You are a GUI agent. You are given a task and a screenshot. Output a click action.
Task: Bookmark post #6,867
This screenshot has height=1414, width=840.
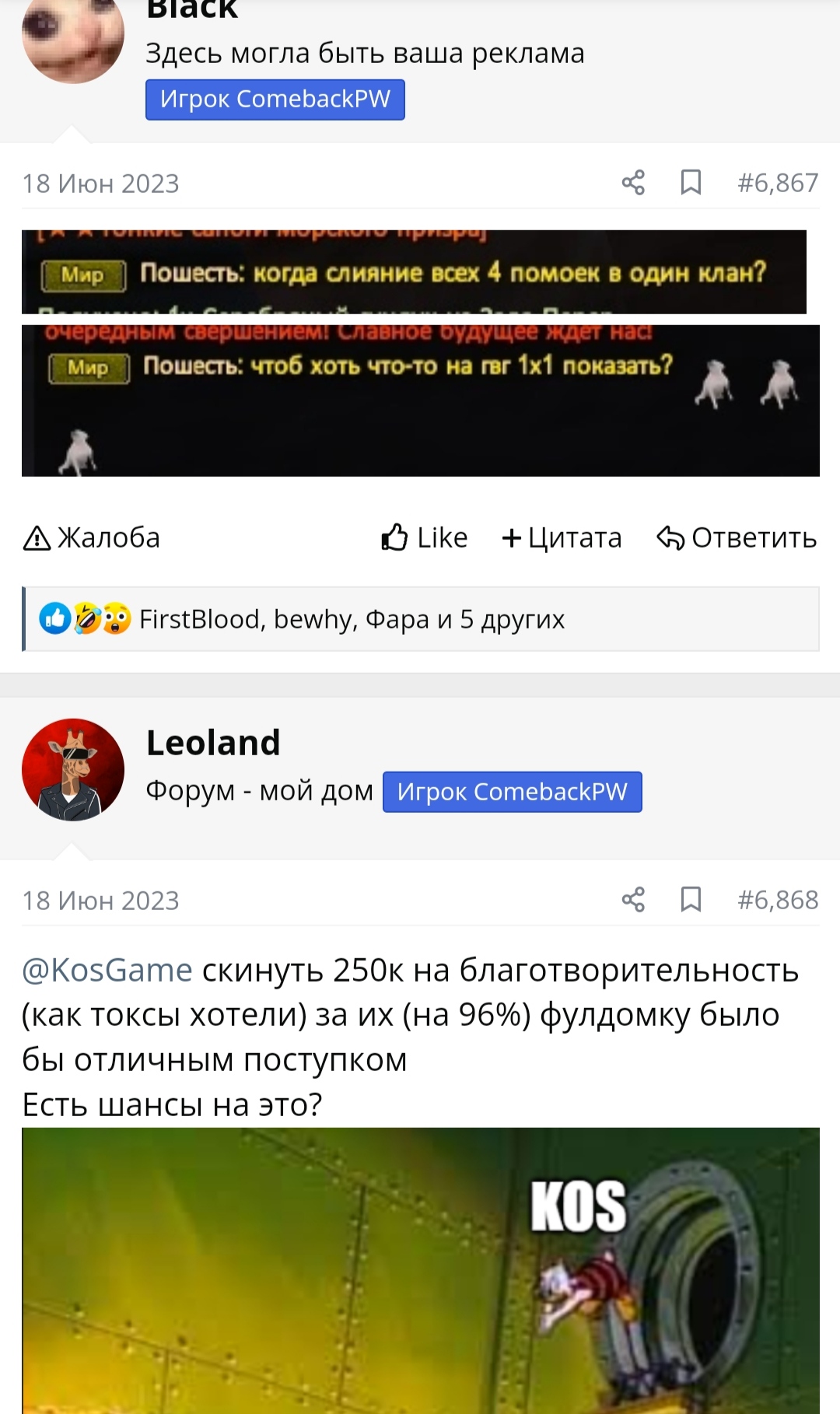[691, 183]
